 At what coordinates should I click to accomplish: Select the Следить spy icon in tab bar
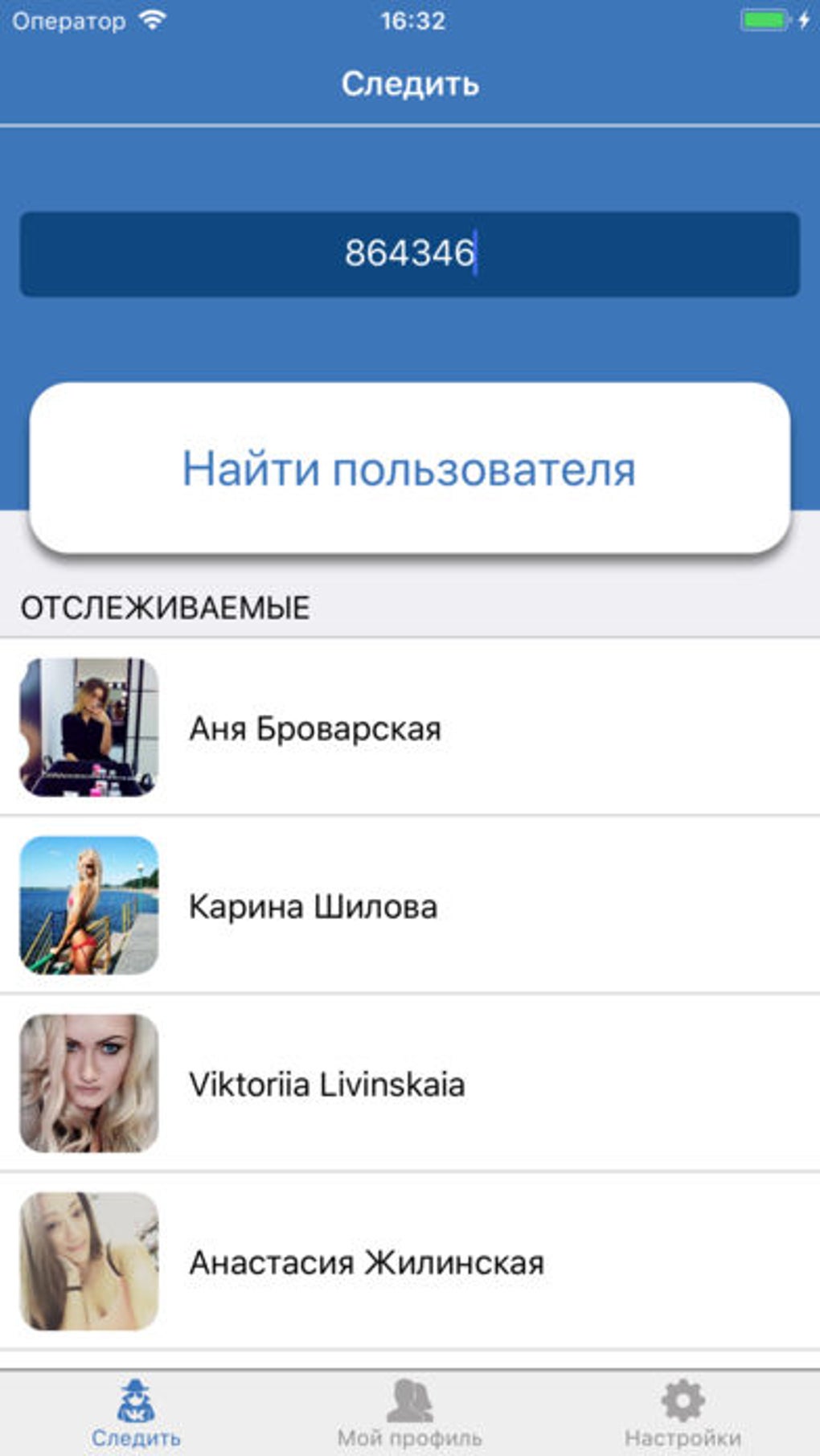point(135,1394)
